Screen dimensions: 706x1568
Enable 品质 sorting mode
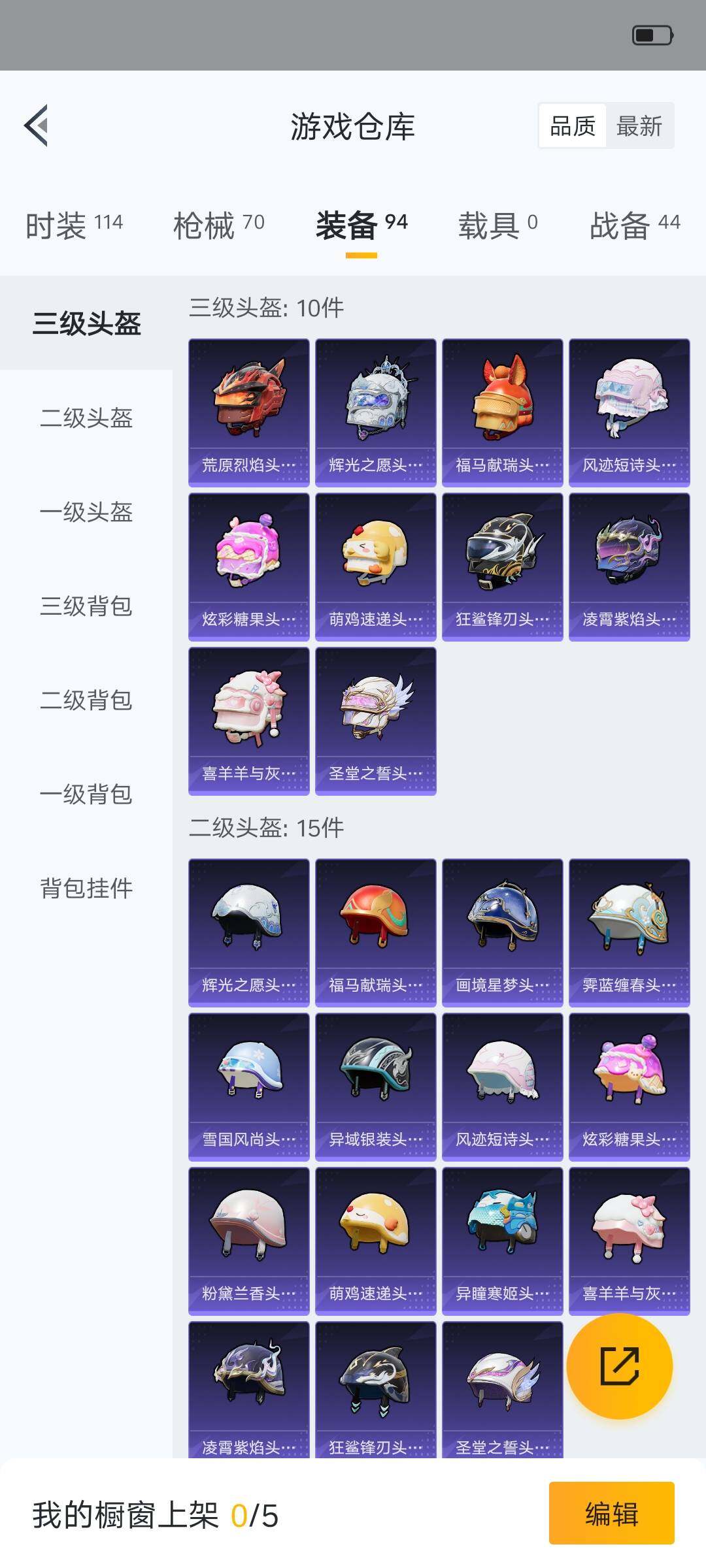coord(572,124)
